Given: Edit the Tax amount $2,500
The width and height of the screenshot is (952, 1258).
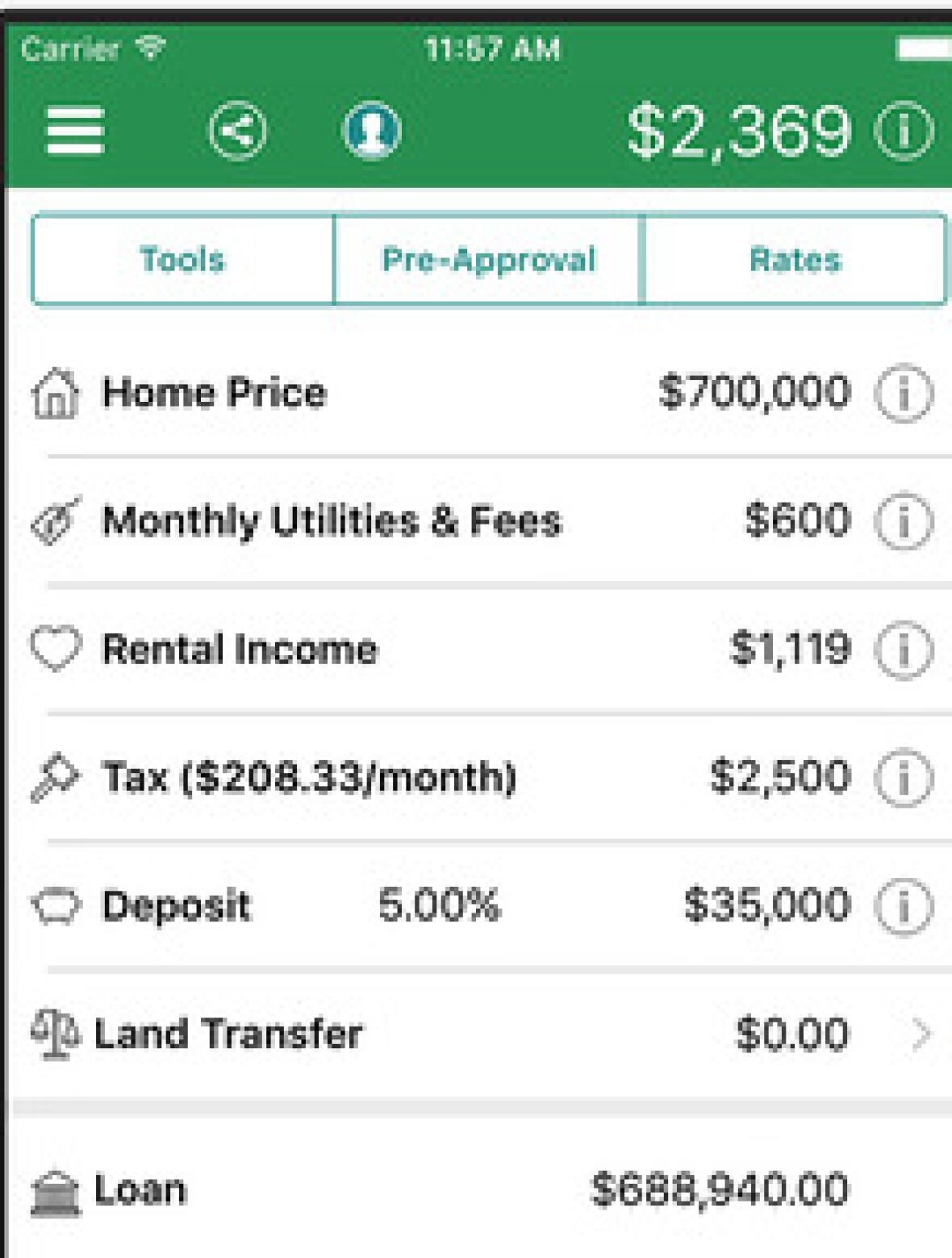Looking at the screenshot, I should [780, 776].
